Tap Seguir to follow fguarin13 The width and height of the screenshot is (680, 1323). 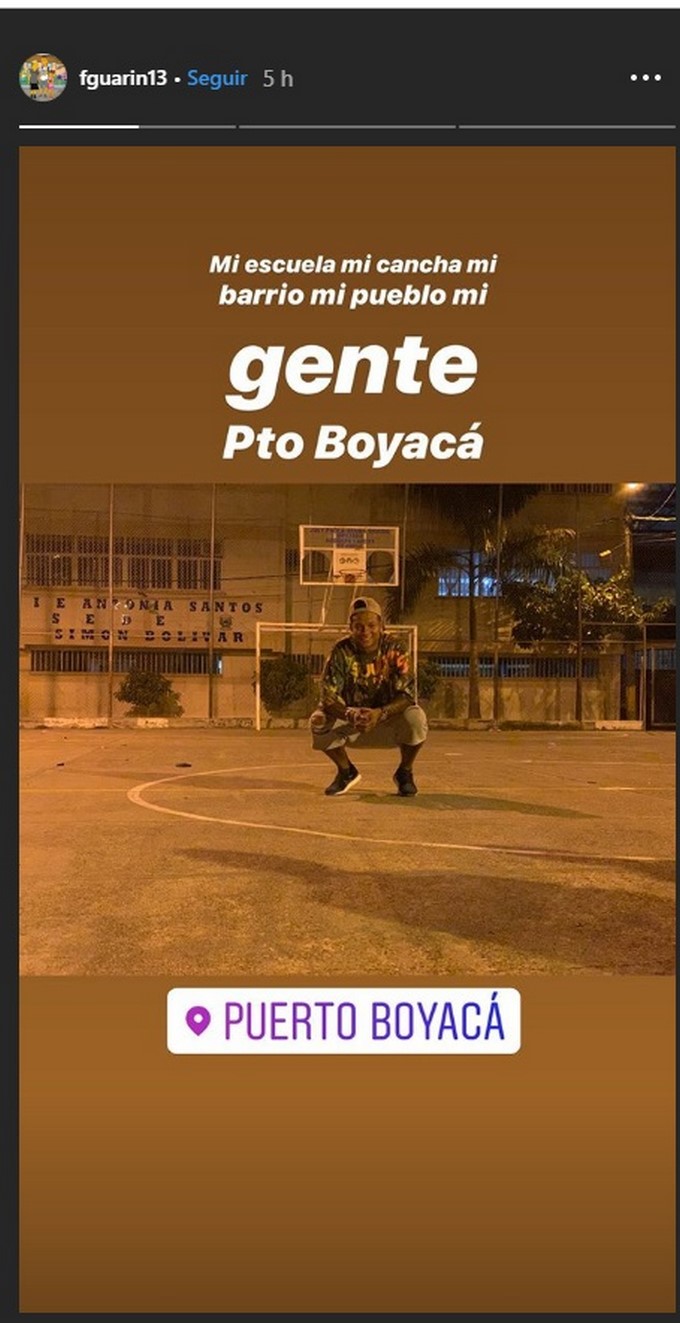217,78
